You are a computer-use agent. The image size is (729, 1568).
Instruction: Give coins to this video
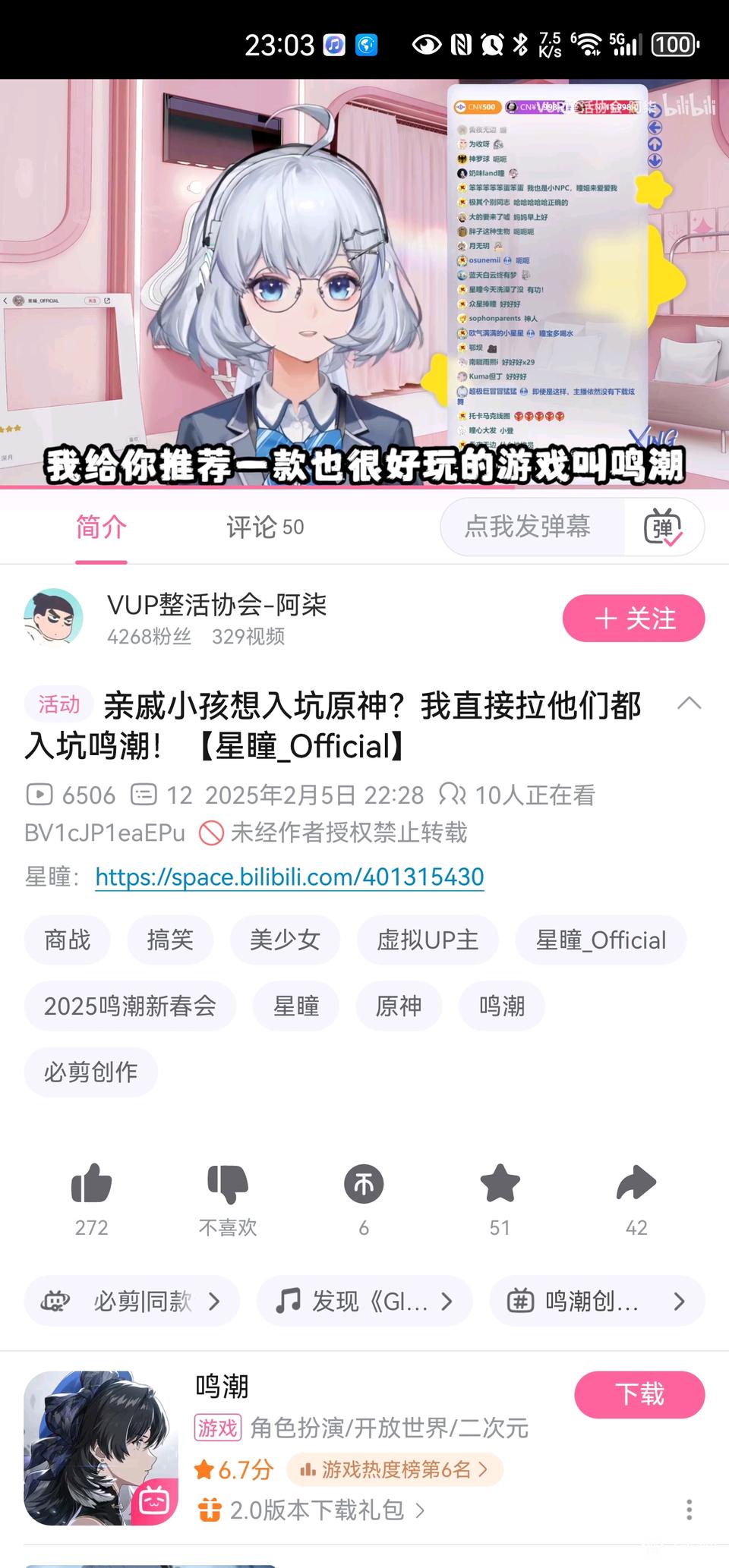coord(364,1184)
